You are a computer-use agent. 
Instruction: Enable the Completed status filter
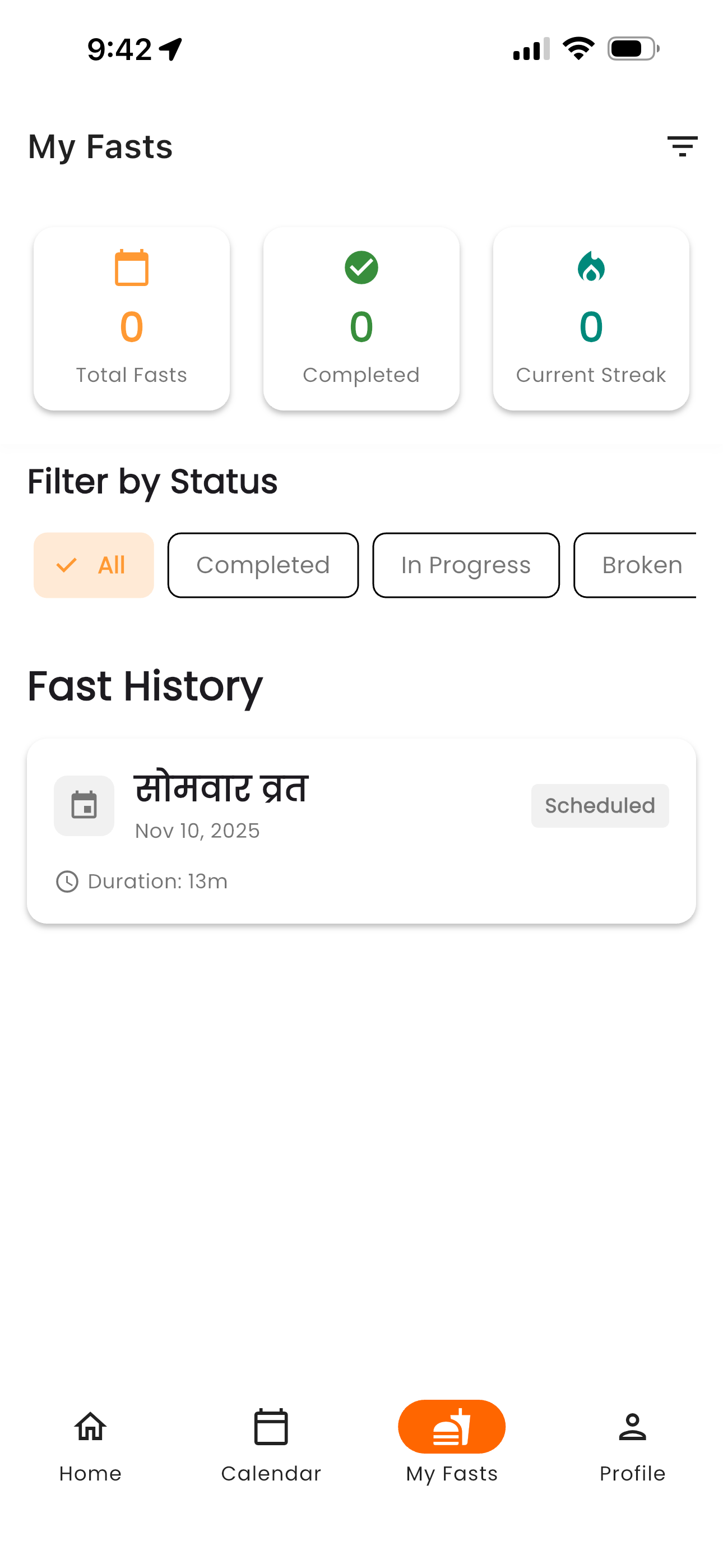(262, 565)
